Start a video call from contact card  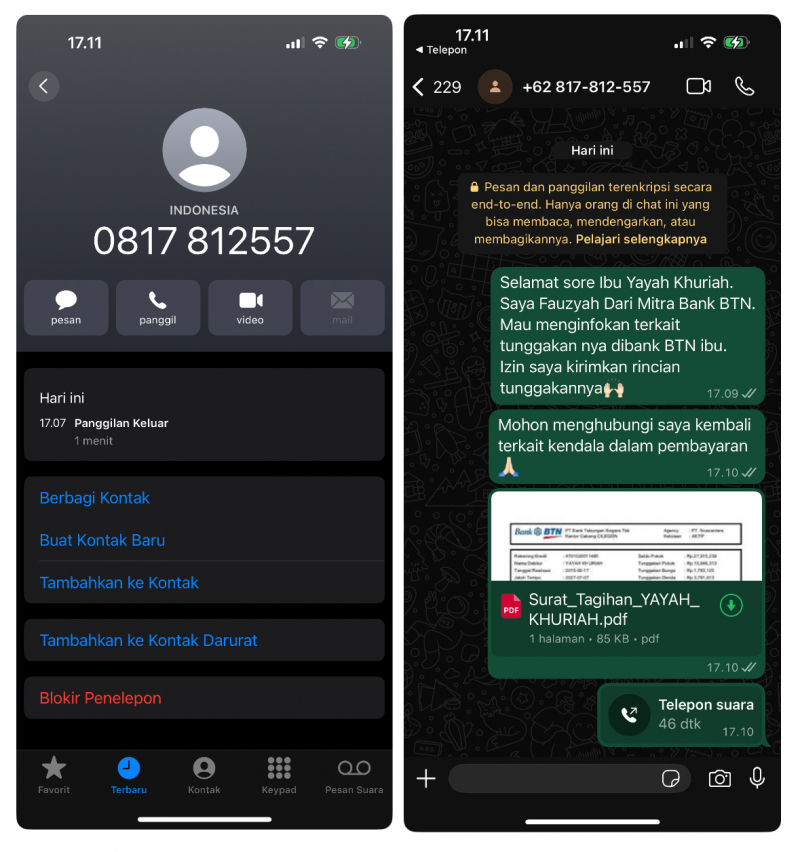pyautogui.click(x=250, y=307)
